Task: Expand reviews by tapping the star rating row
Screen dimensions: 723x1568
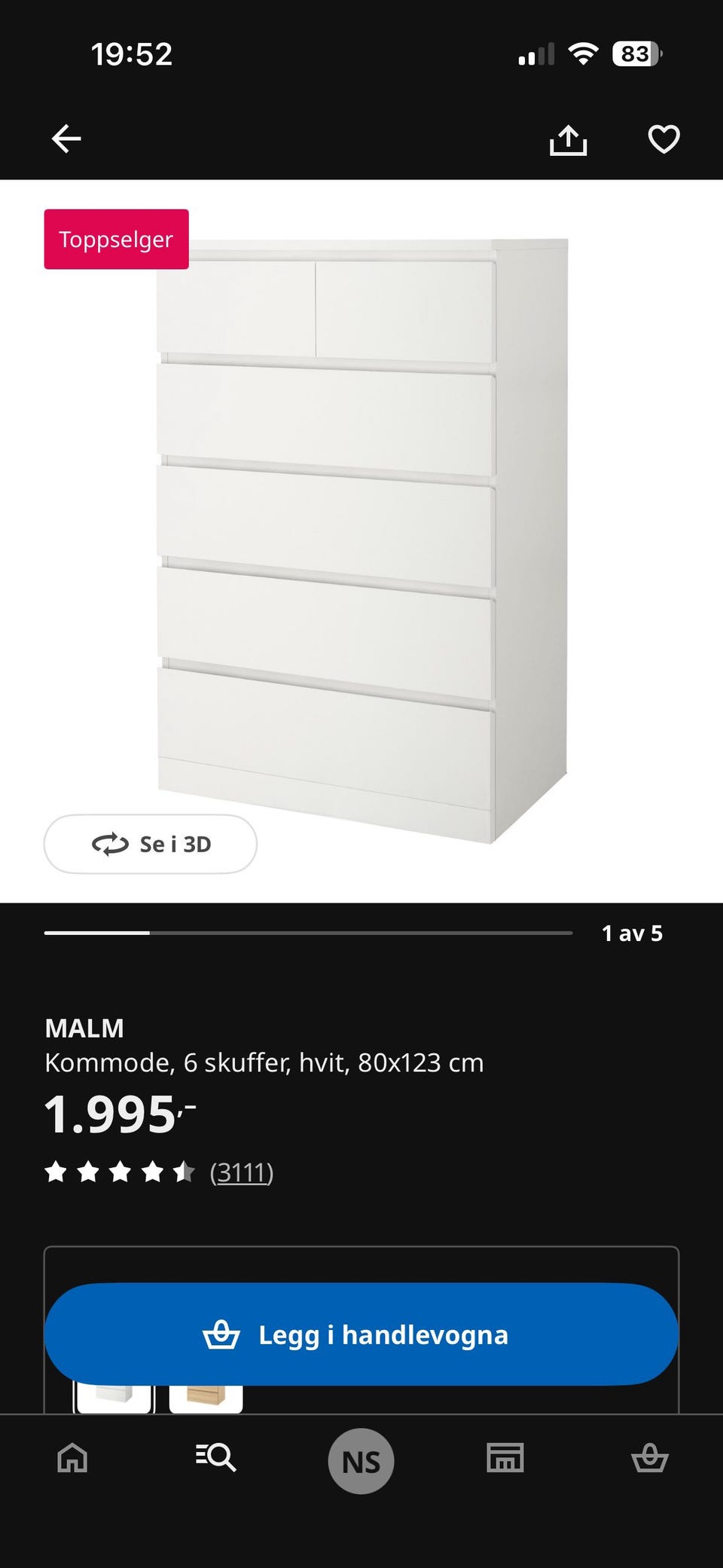Action: (x=120, y=1172)
